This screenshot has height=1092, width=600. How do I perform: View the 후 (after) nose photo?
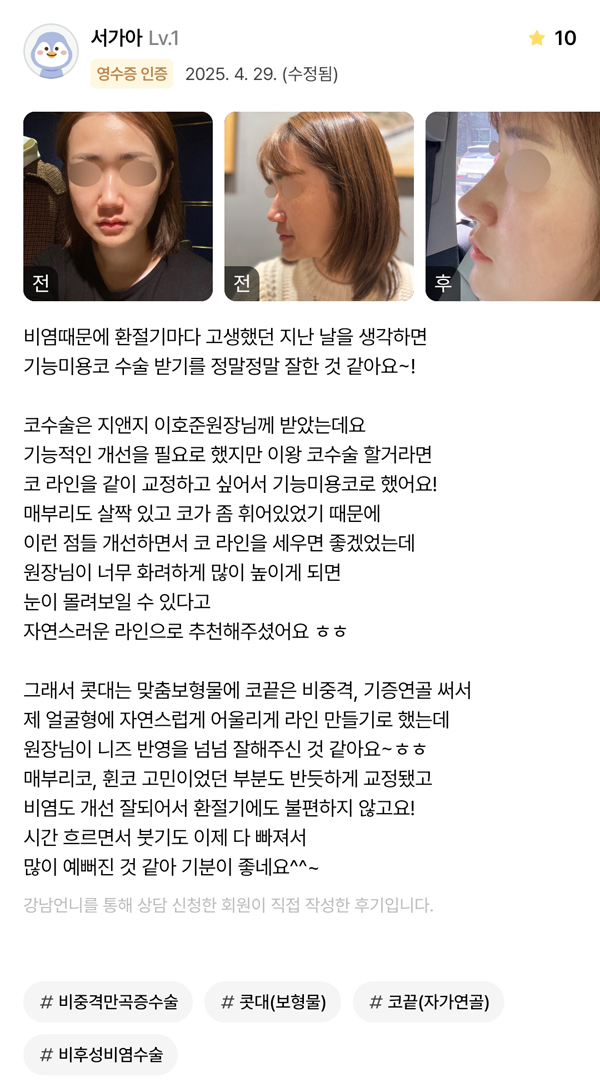(512, 206)
